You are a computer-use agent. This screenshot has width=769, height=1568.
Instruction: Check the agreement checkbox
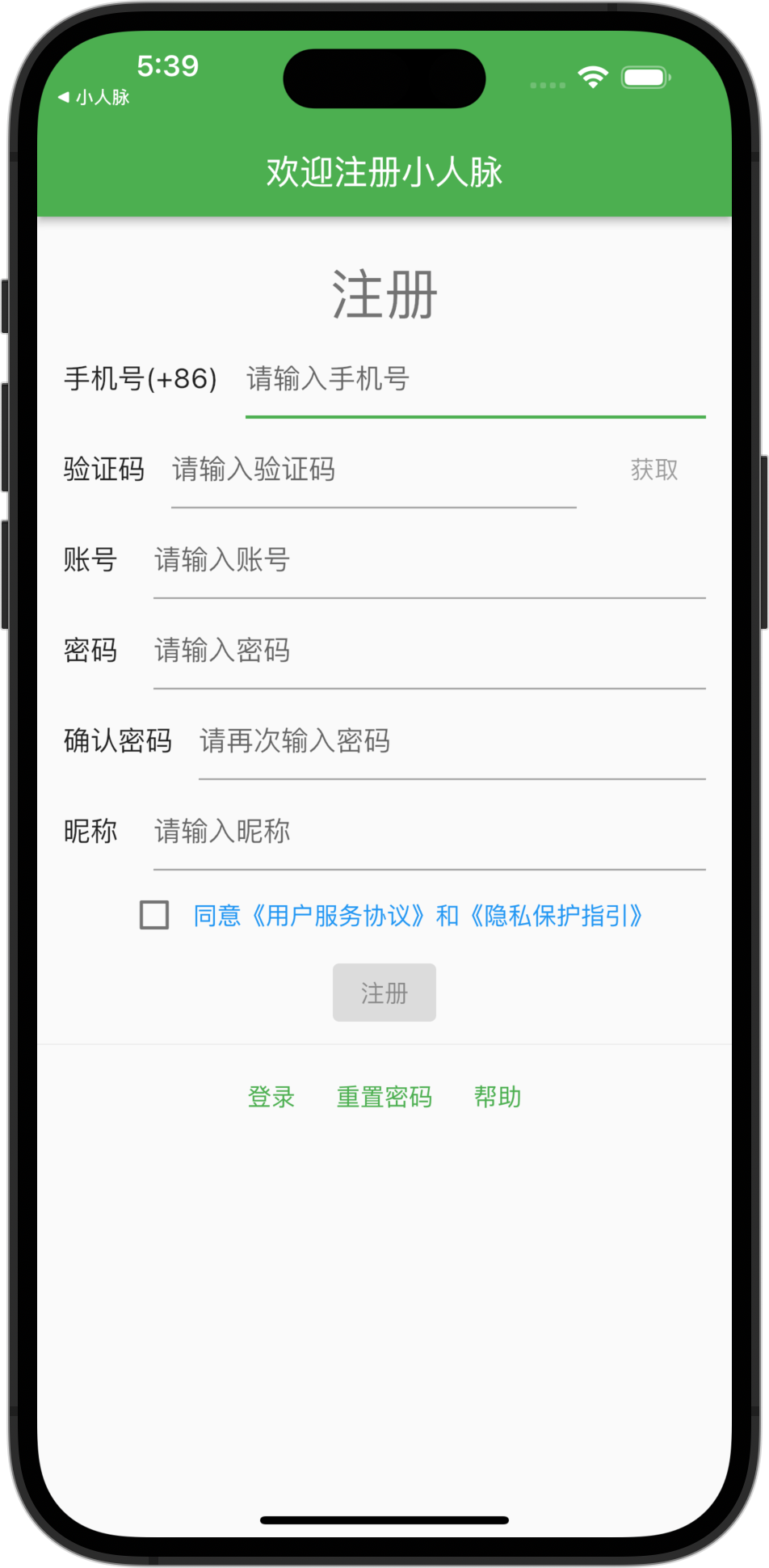pyautogui.click(x=154, y=916)
